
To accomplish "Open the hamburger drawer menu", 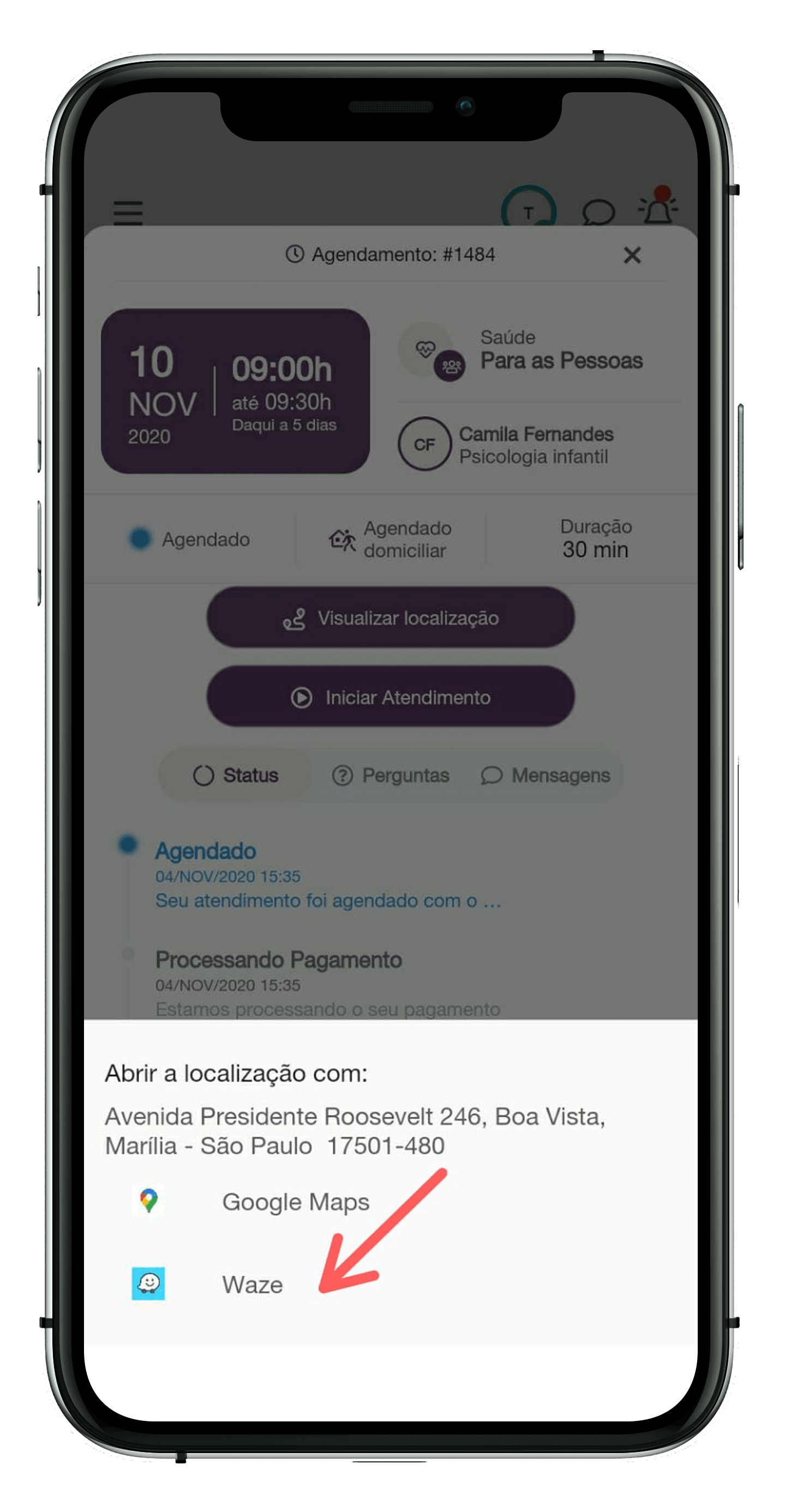I will [128, 212].
